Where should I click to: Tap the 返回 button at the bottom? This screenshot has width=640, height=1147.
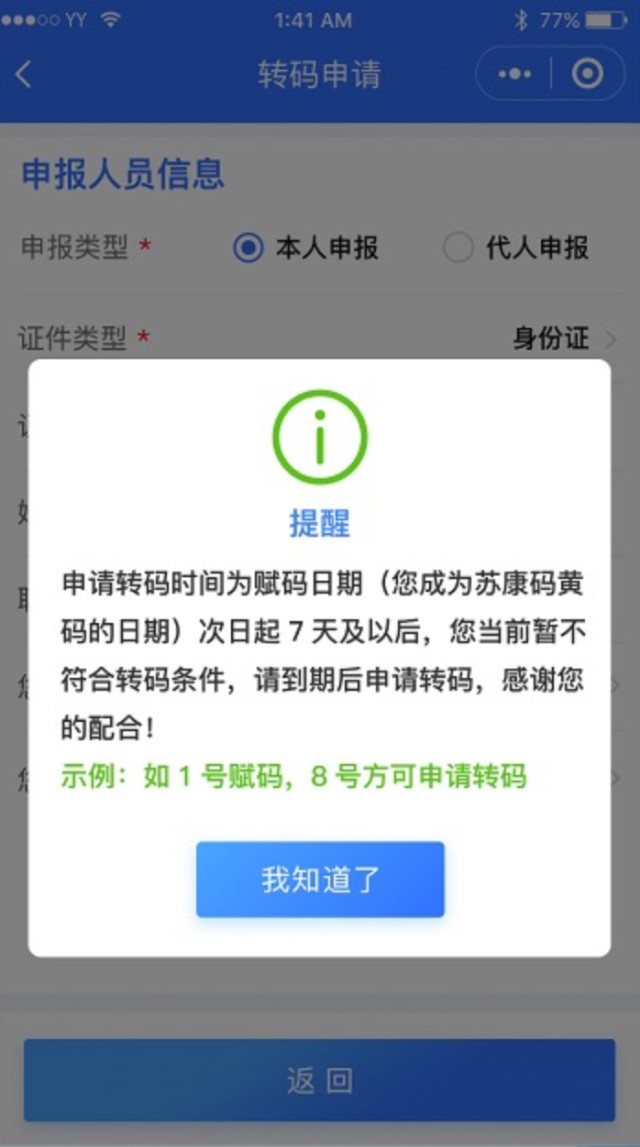pyautogui.click(x=320, y=1080)
